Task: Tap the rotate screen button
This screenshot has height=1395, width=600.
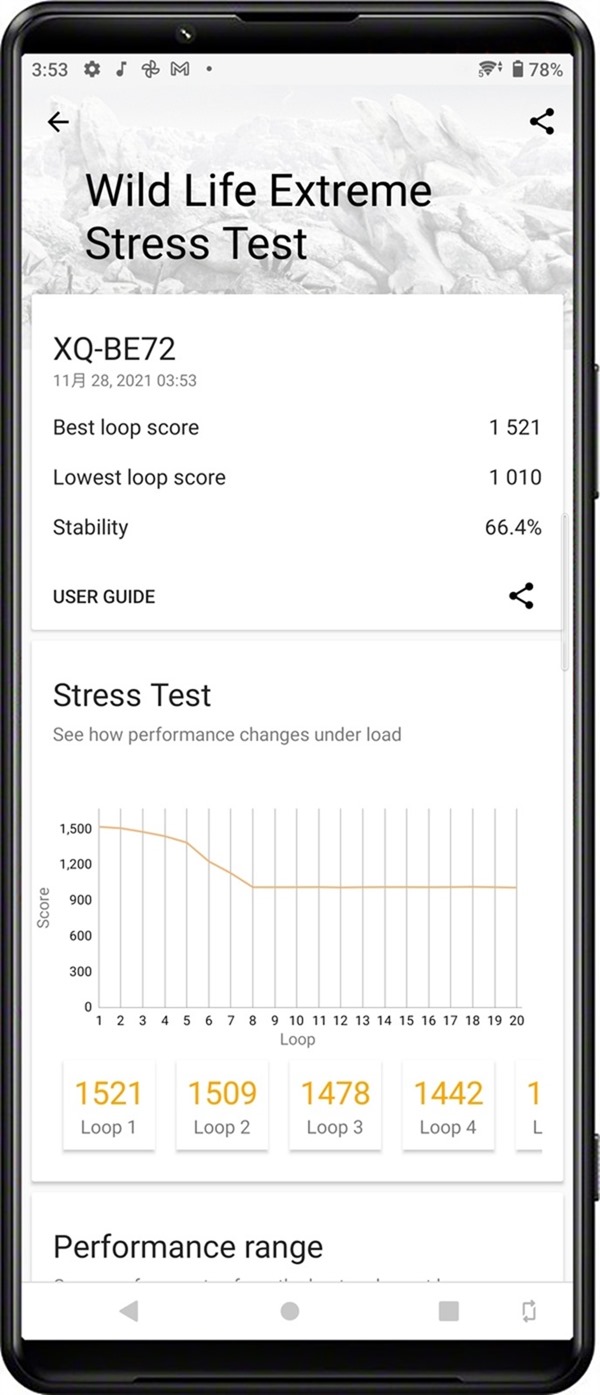Action: pyautogui.click(x=529, y=1312)
